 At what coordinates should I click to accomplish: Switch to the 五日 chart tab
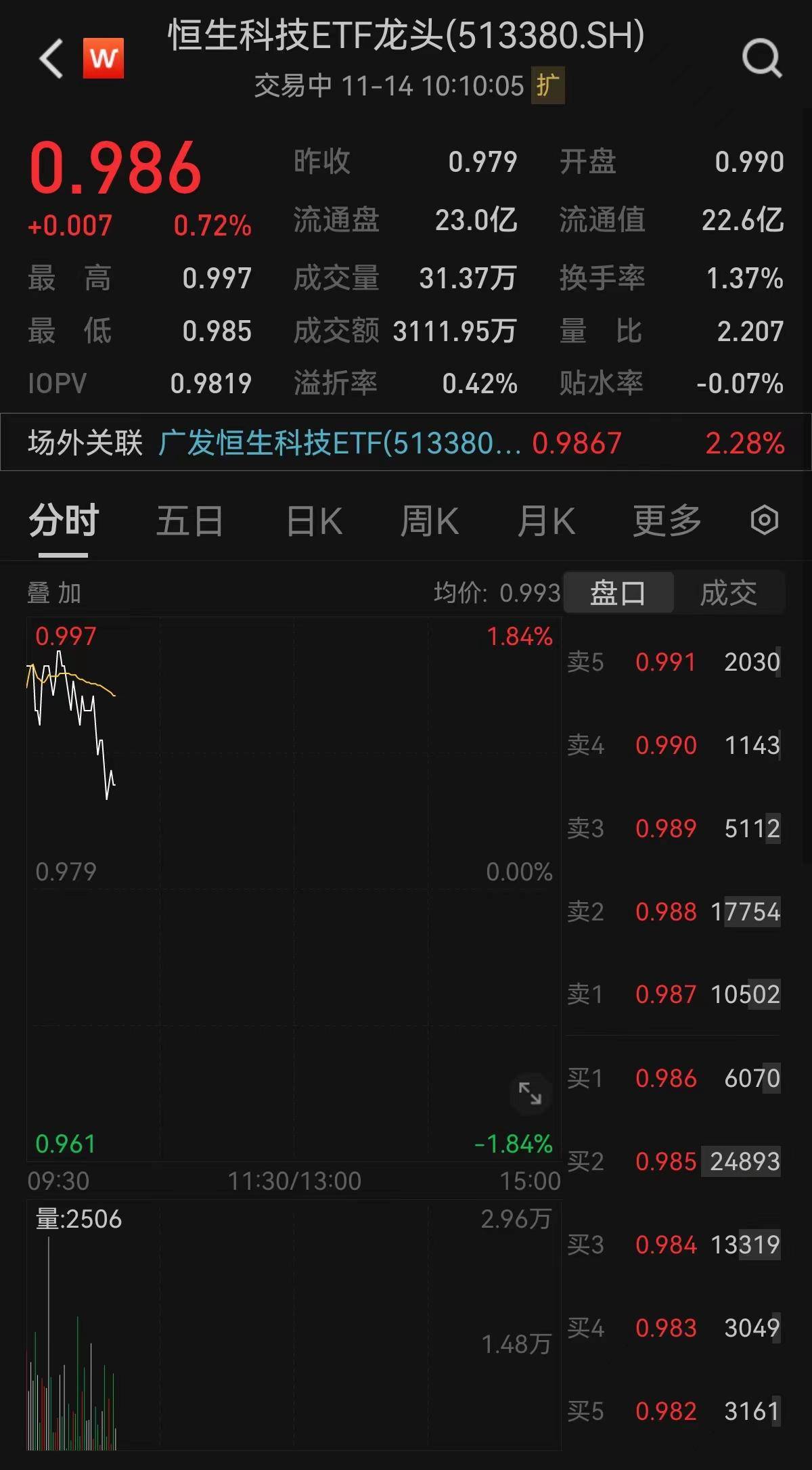coord(190,520)
